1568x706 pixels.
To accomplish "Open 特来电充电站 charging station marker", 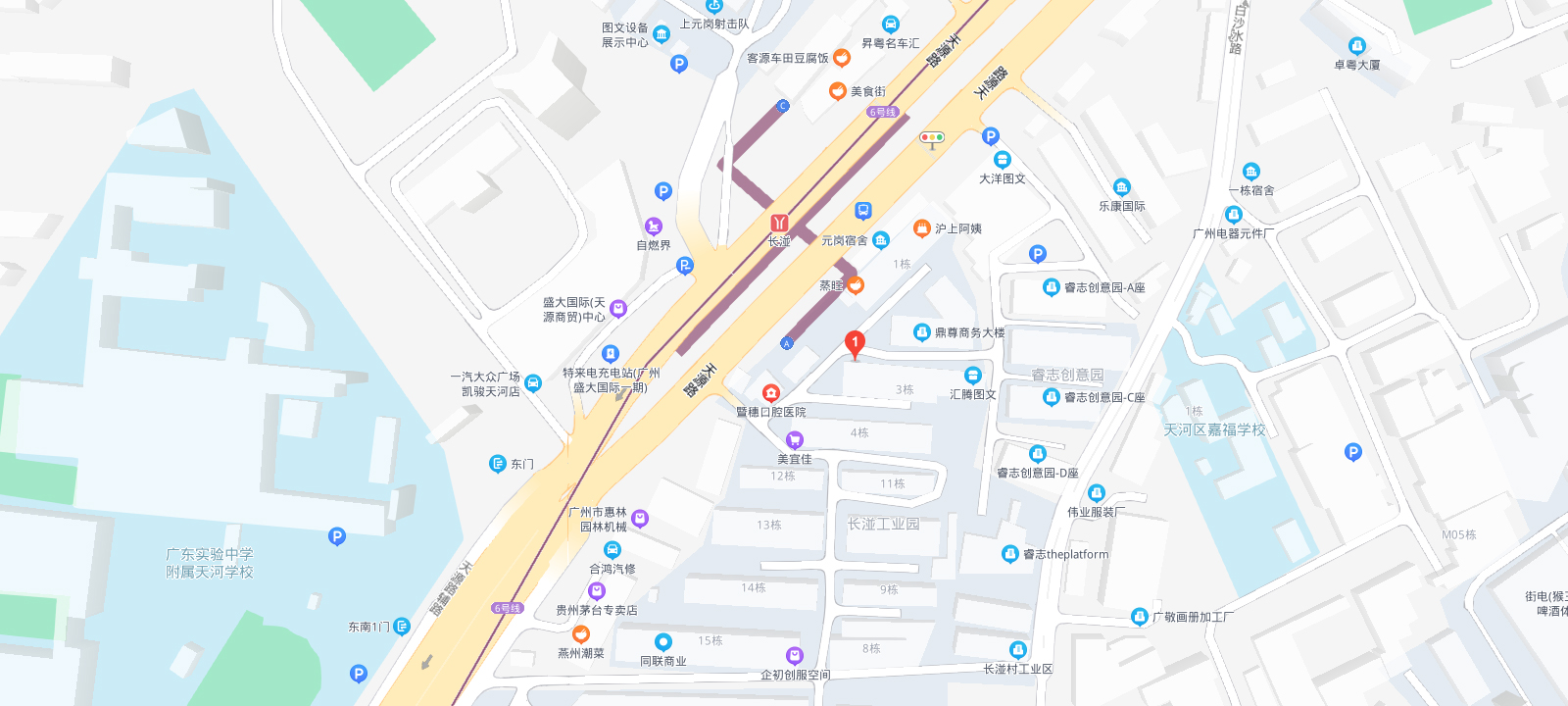I will point(611,354).
